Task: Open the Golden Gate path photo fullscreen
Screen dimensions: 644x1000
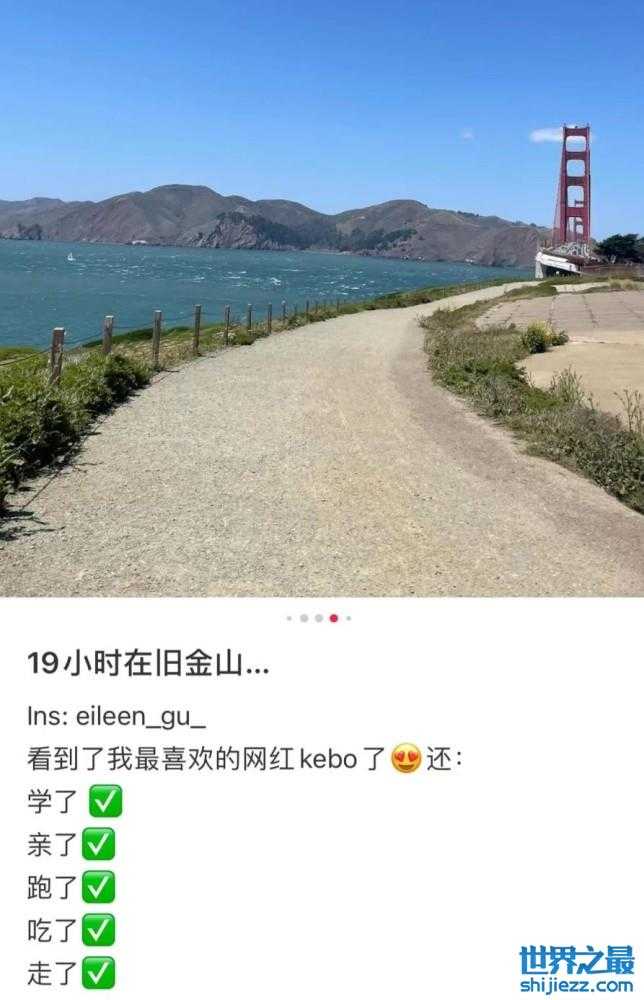Action: [322, 300]
